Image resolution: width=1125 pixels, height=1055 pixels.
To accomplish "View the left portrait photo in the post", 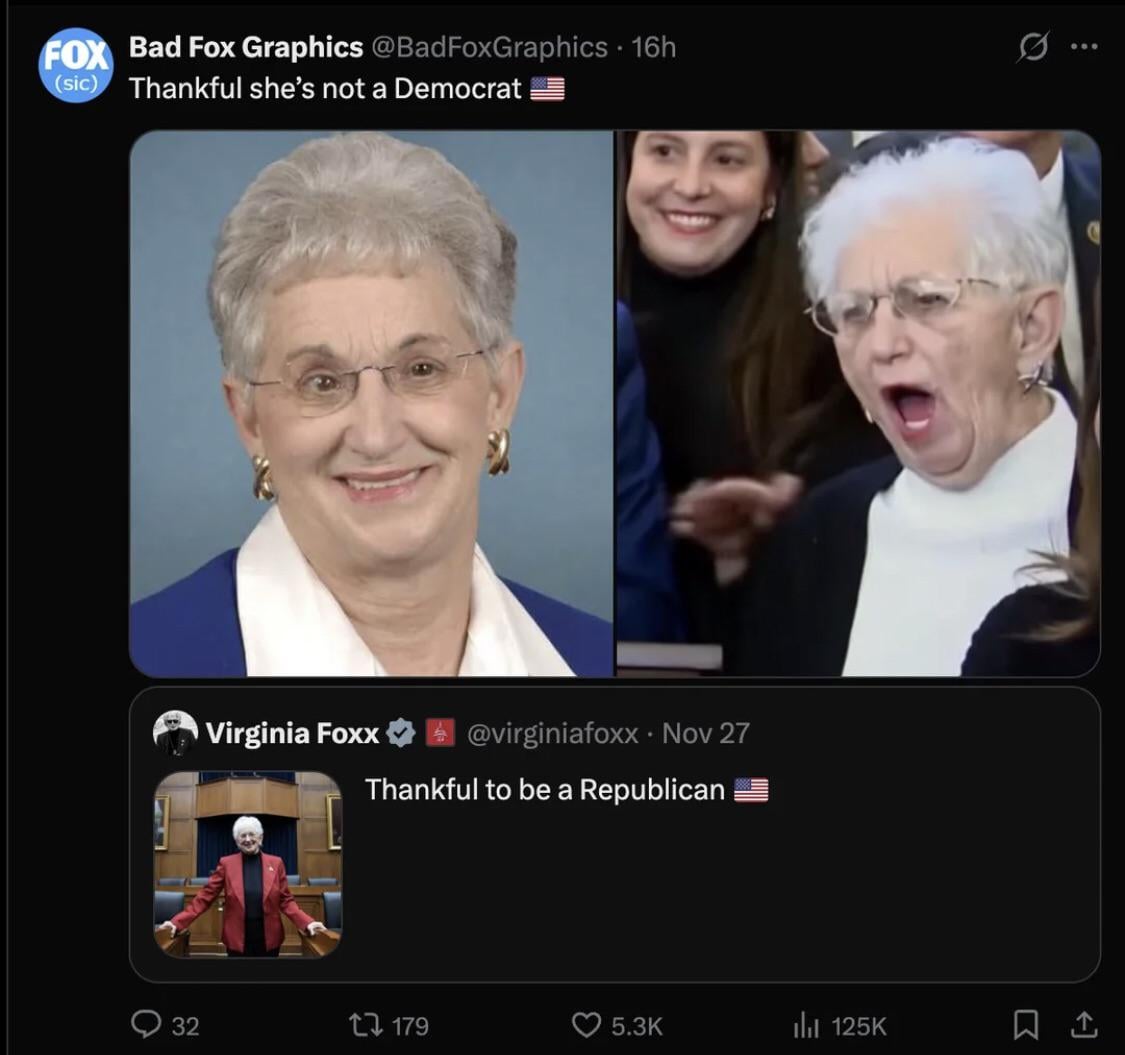I will pyautogui.click(x=371, y=403).
